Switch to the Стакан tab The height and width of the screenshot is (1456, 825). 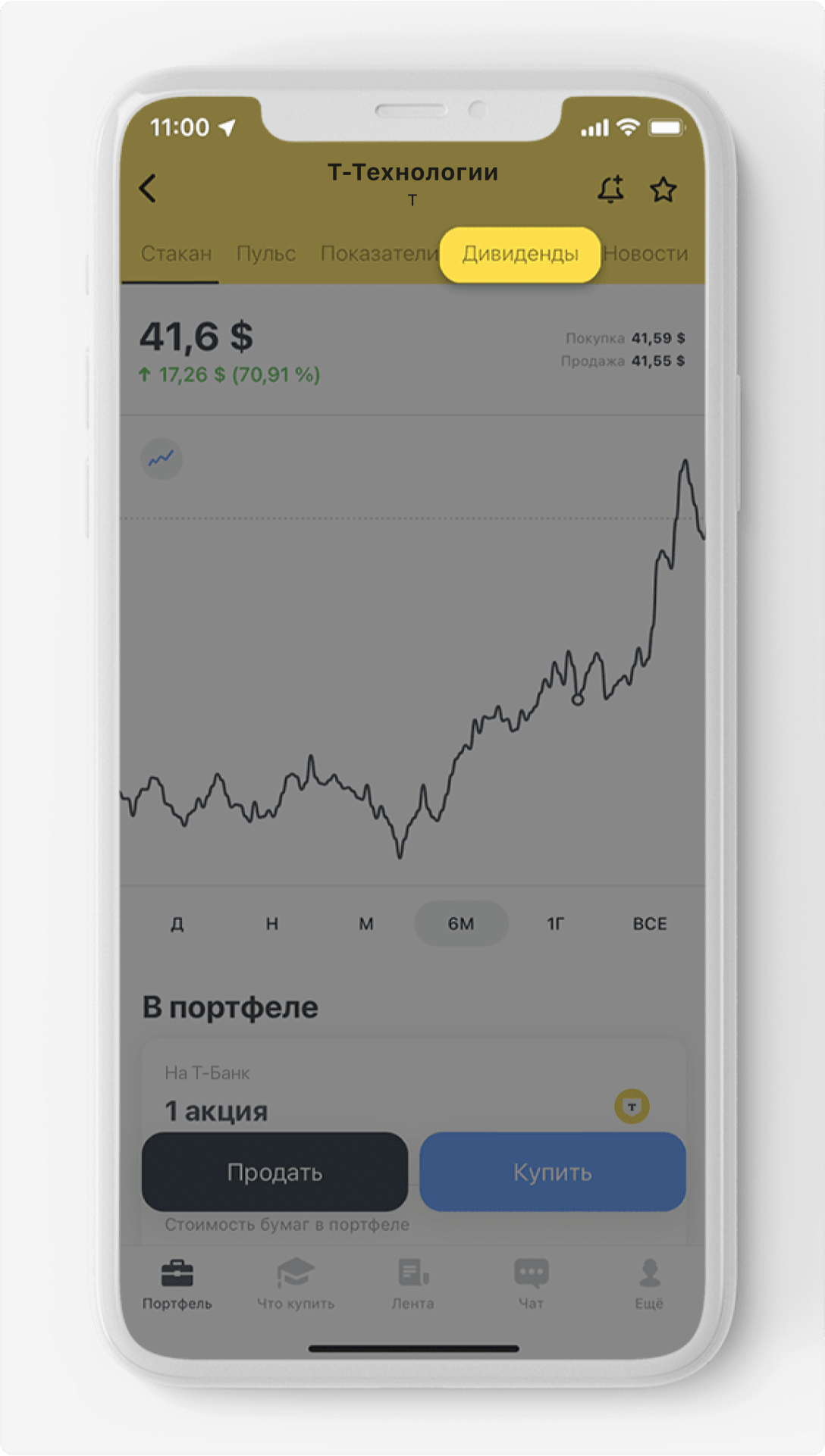pos(176,253)
